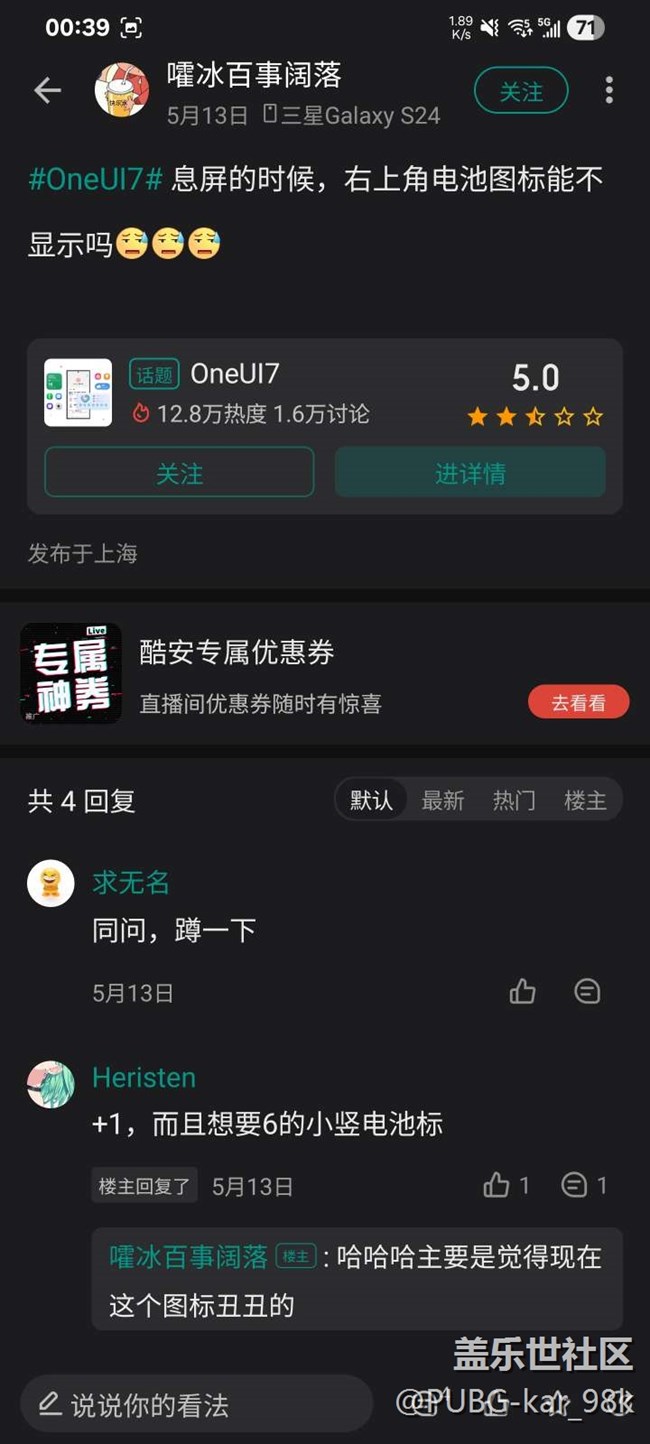
Task: Show only 楼主 replies
Action: coord(585,800)
